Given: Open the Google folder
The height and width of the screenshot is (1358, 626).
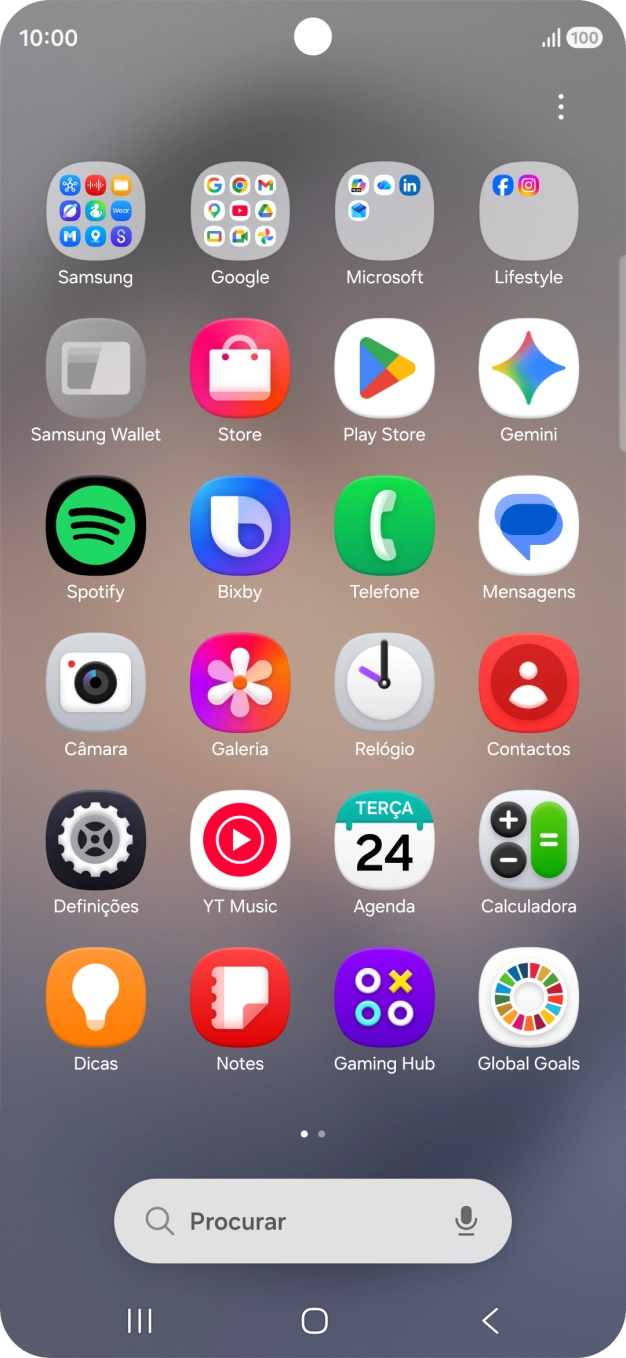Looking at the screenshot, I should (240, 211).
